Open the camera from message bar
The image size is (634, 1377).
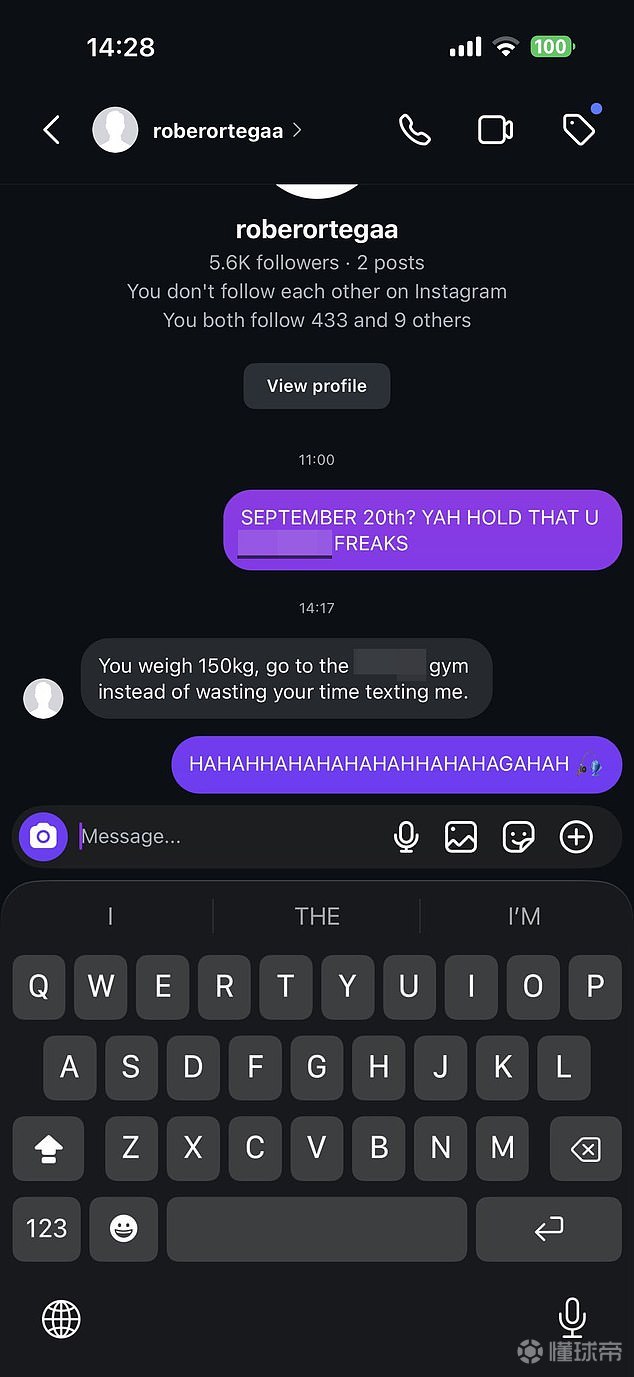(x=43, y=836)
